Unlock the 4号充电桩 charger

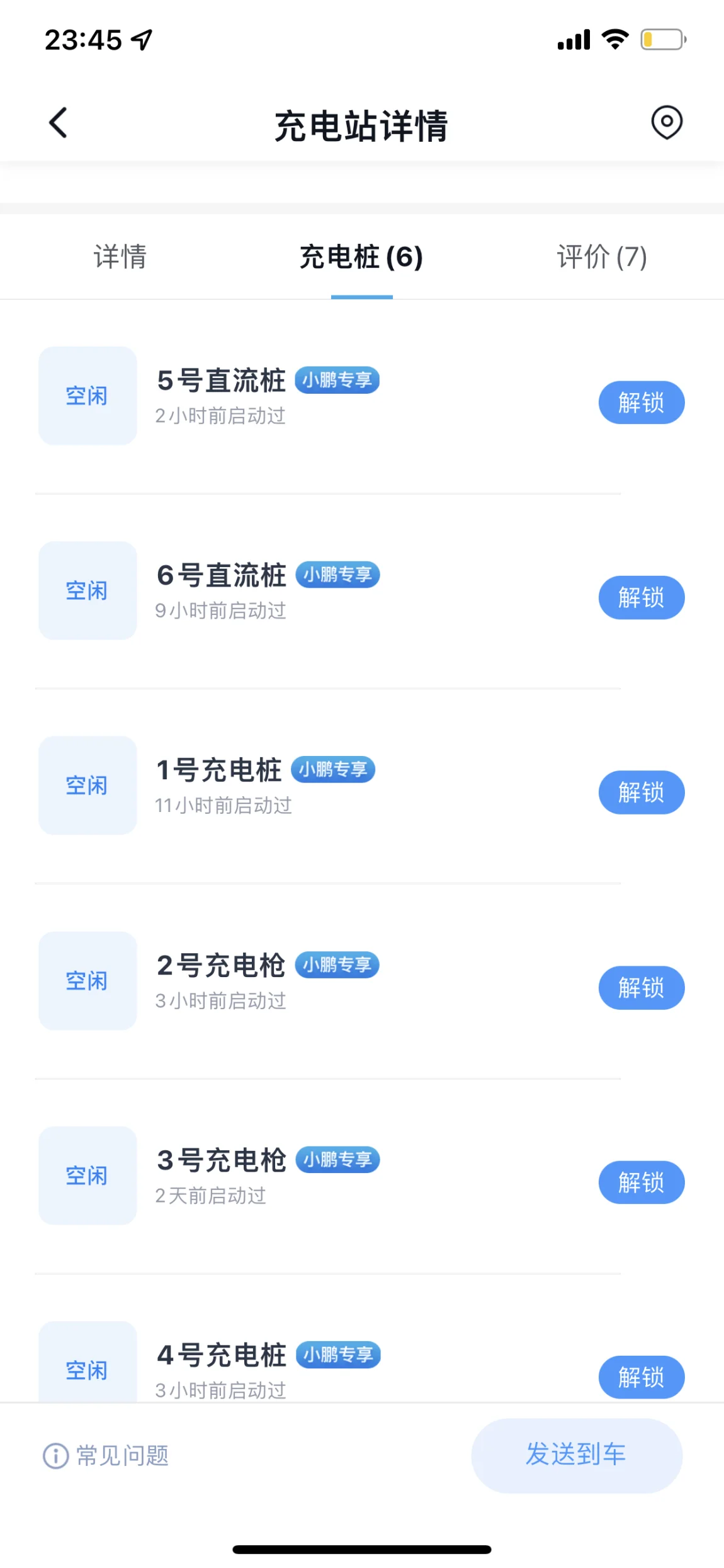(x=641, y=1377)
